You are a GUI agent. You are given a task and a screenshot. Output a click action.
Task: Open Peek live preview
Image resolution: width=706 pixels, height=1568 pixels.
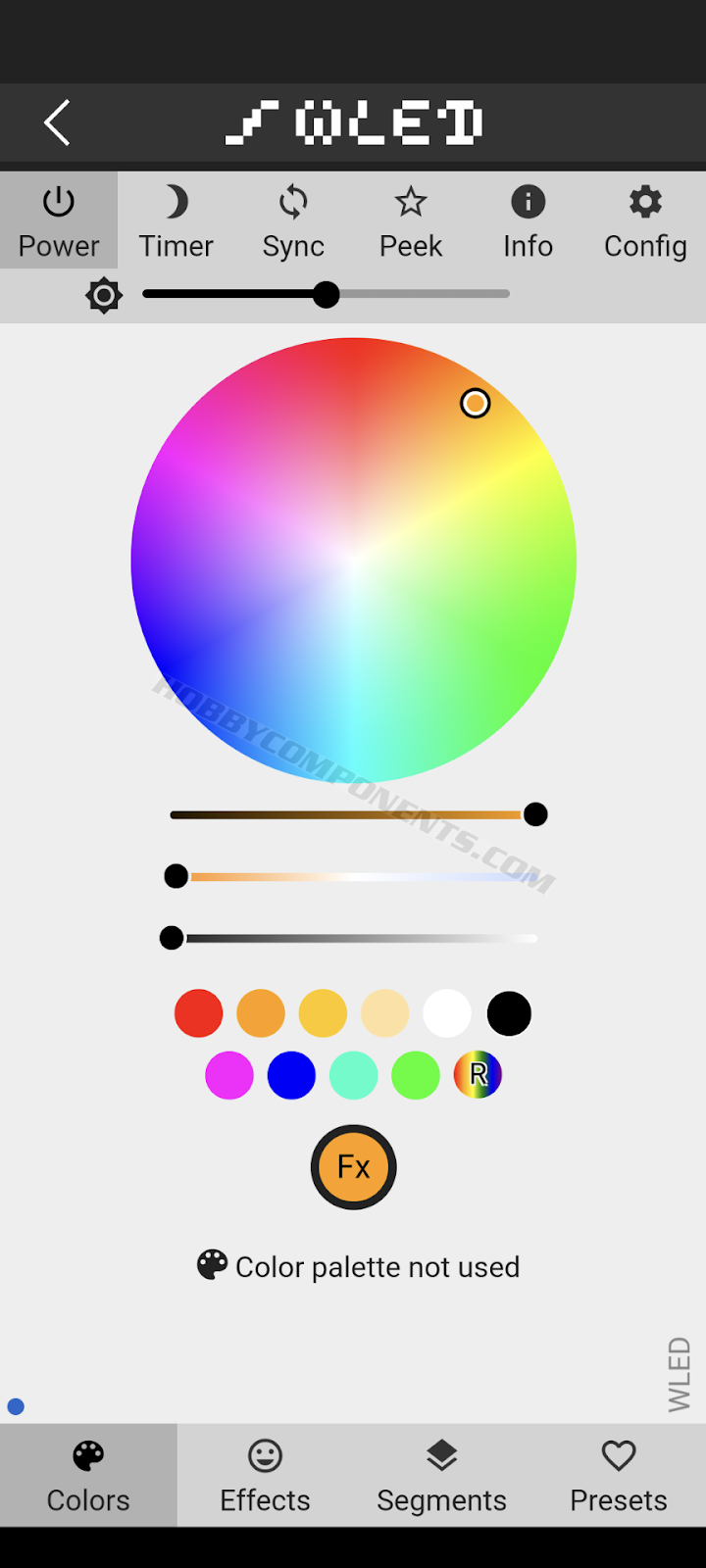[x=411, y=221]
